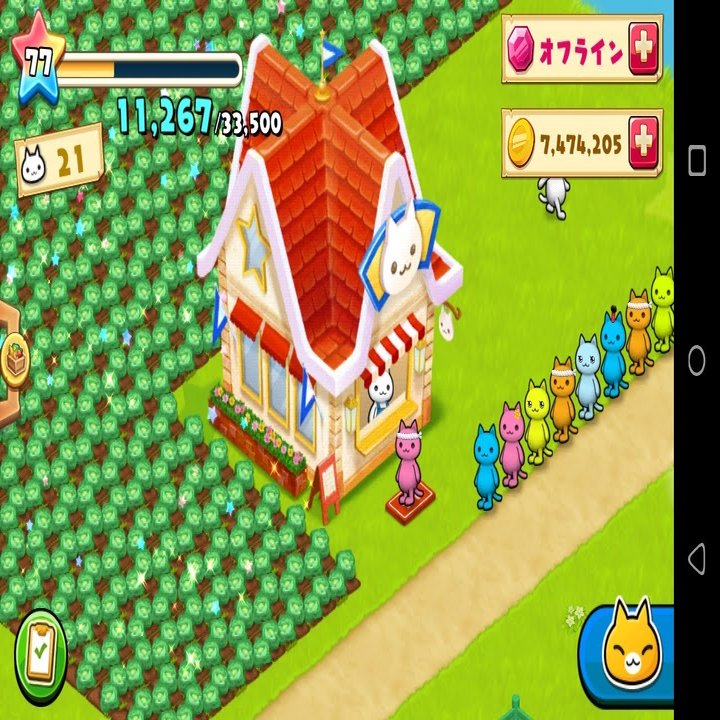Open the cat count badge showing 21

60,158
